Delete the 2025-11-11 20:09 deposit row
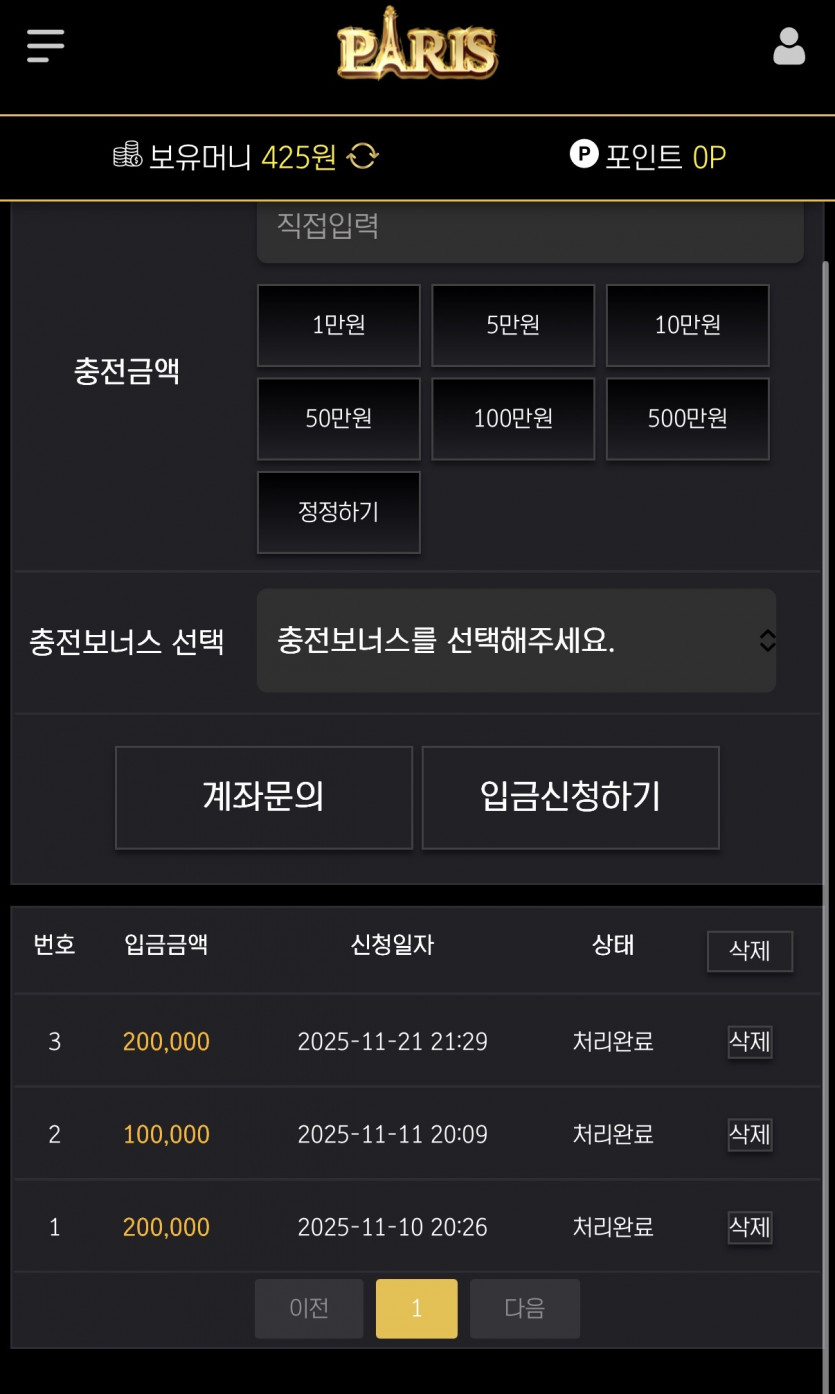The width and height of the screenshot is (835, 1394). (749, 1135)
